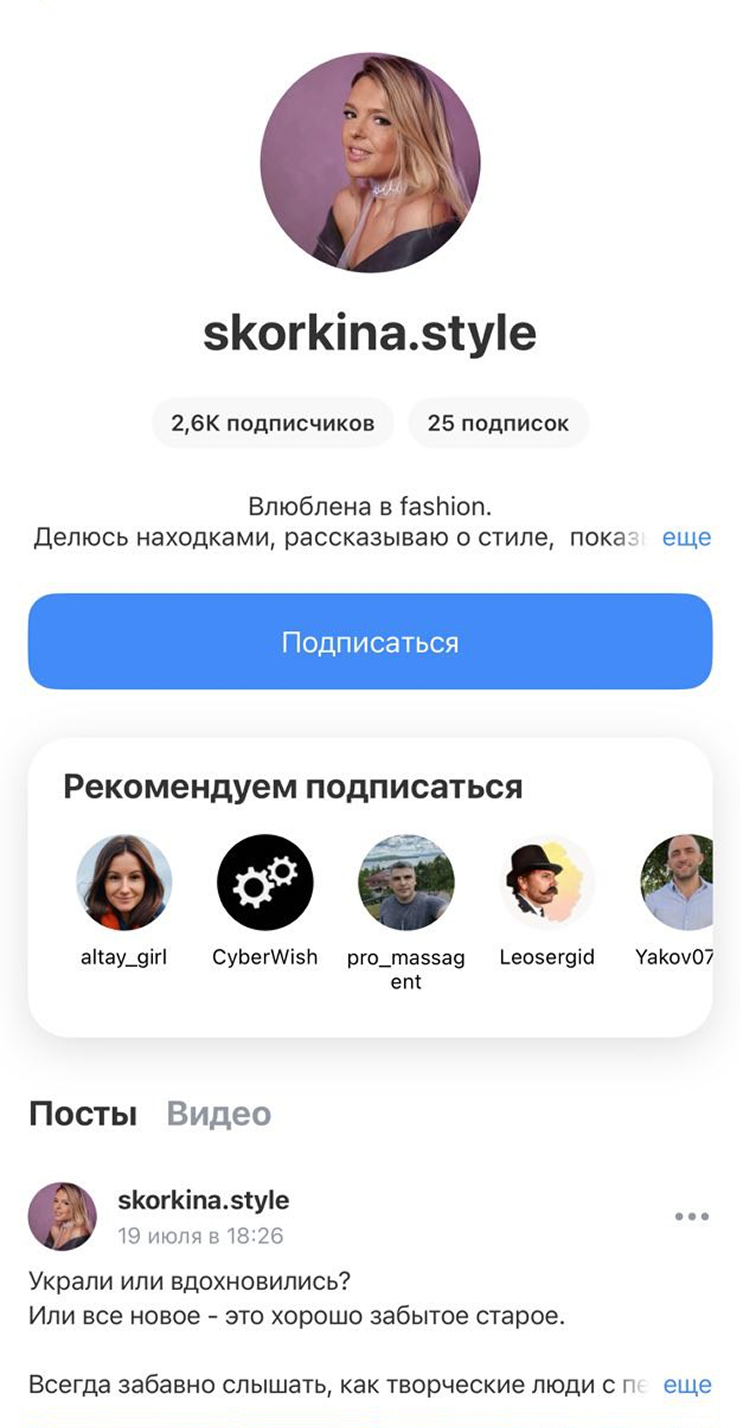Image resolution: width=740 pixels, height=1428 pixels.
Task: Open recommended profile altay_girl
Action: click(x=124, y=883)
